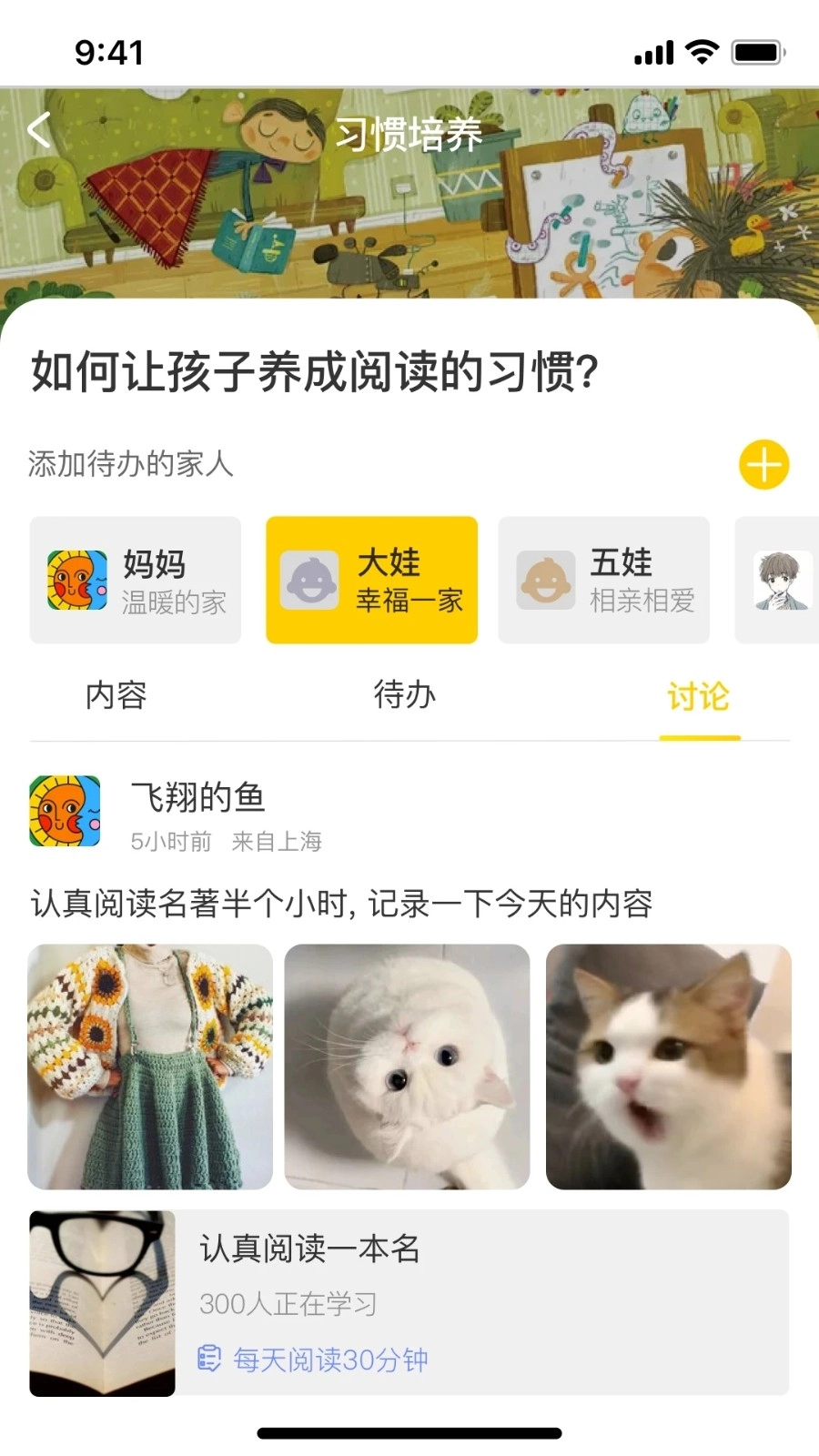Screen dimensions: 819x1456
Task: Open the 待办 tab
Action: [x=405, y=696]
